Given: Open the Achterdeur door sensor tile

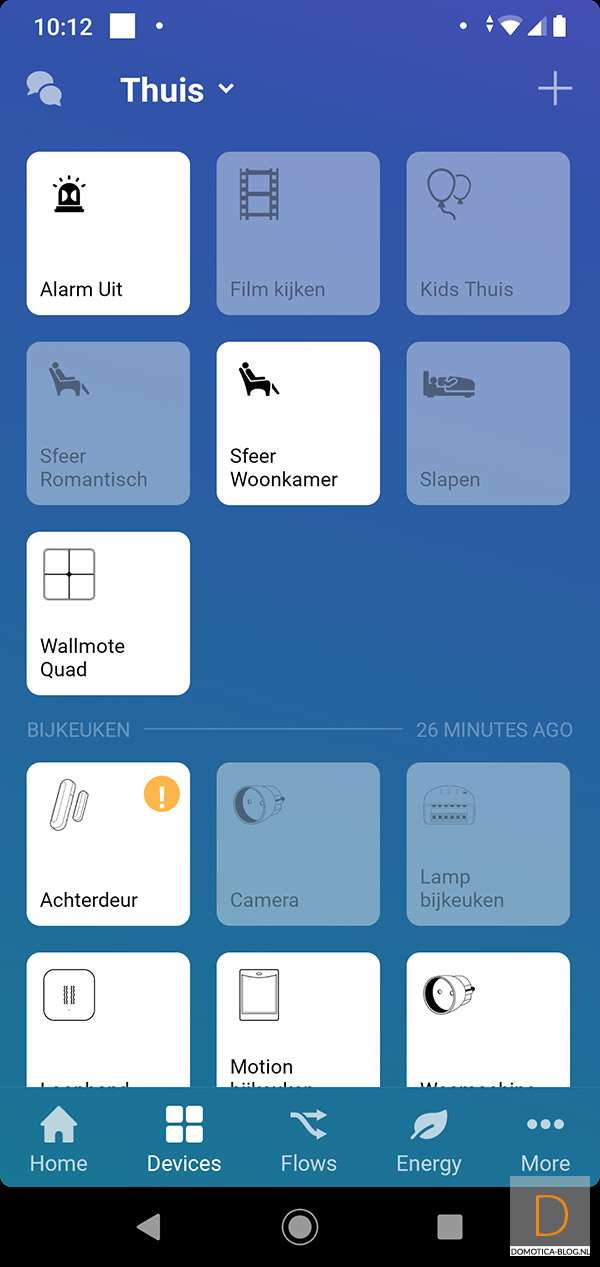Looking at the screenshot, I should (x=108, y=844).
